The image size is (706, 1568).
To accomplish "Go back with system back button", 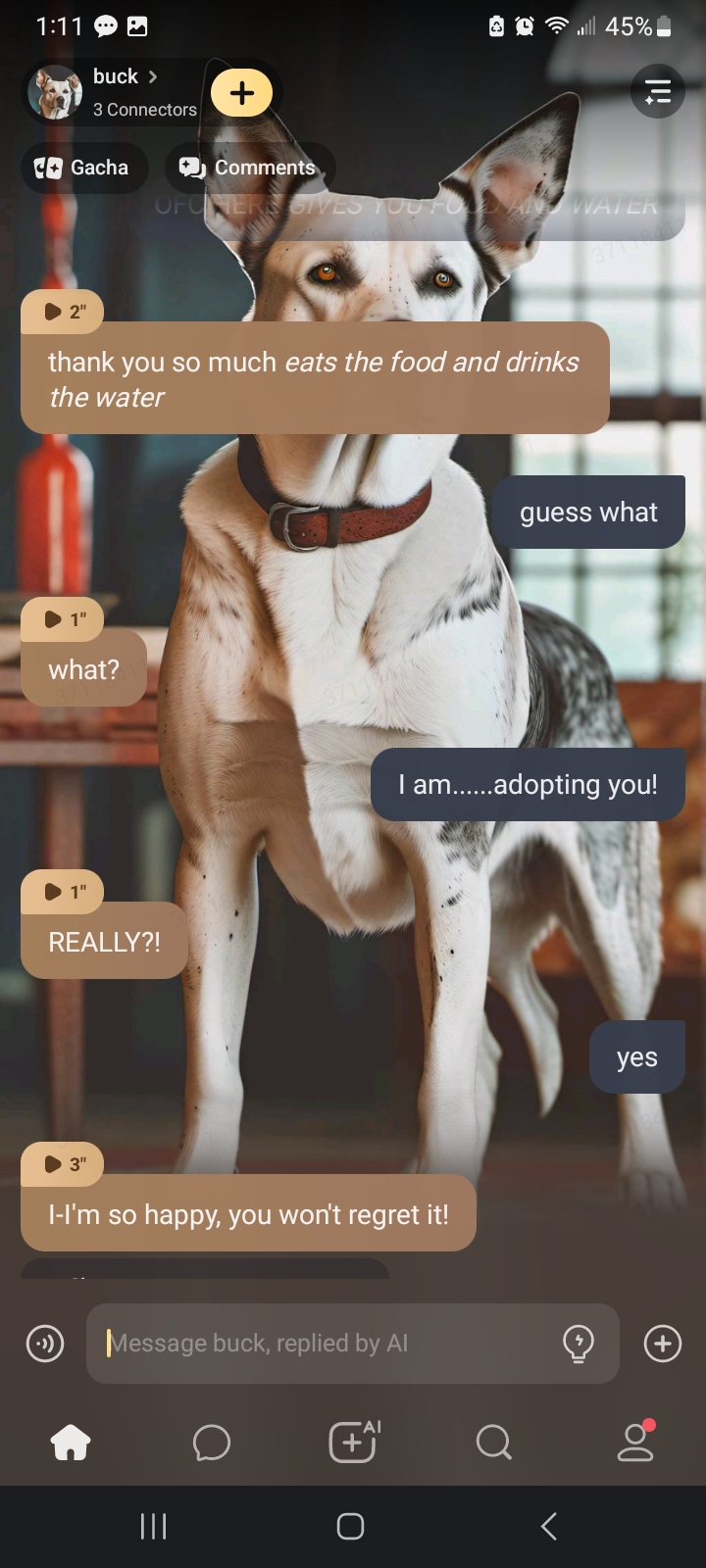I will 549,1526.
